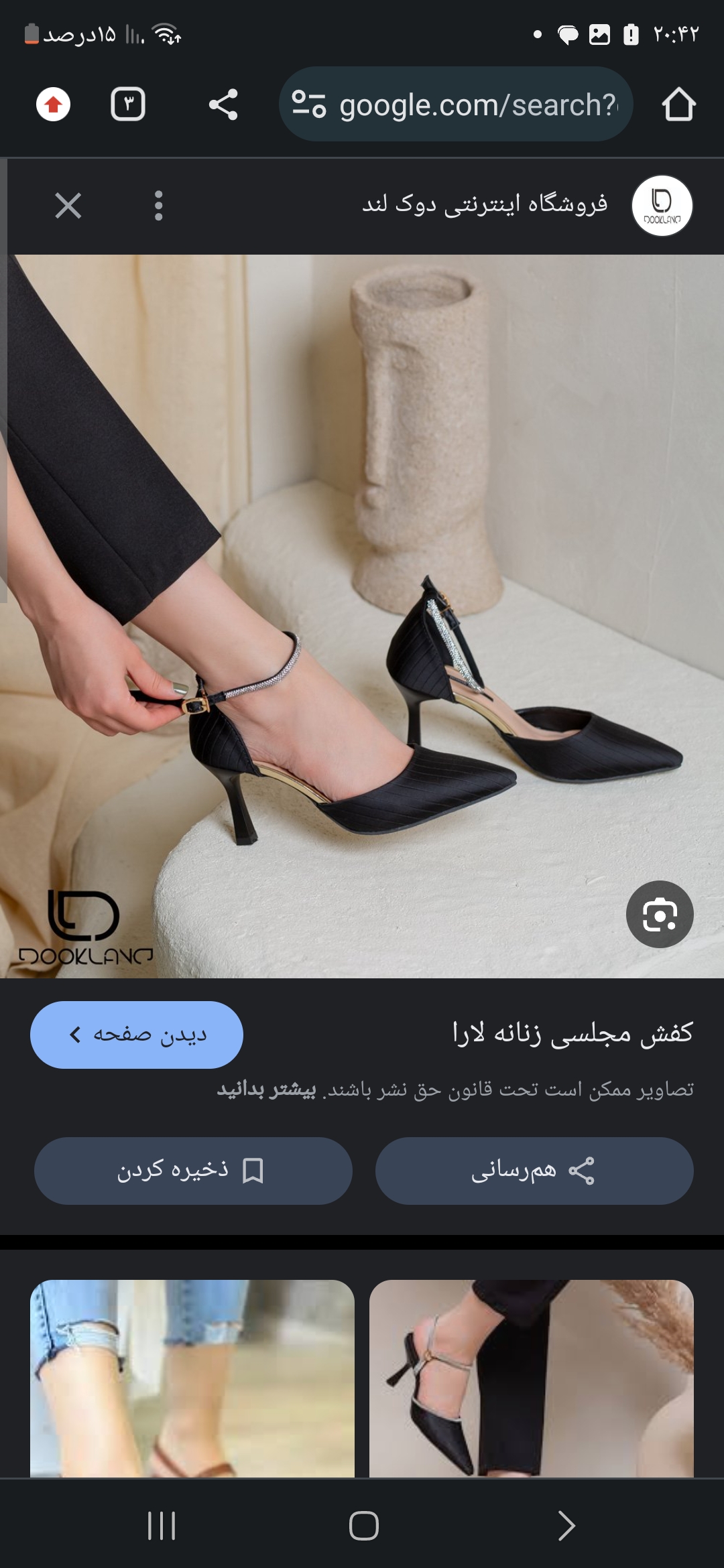Open the recent apps overview
Viewport: 724px width, 1568px height.
tap(162, 1526)
